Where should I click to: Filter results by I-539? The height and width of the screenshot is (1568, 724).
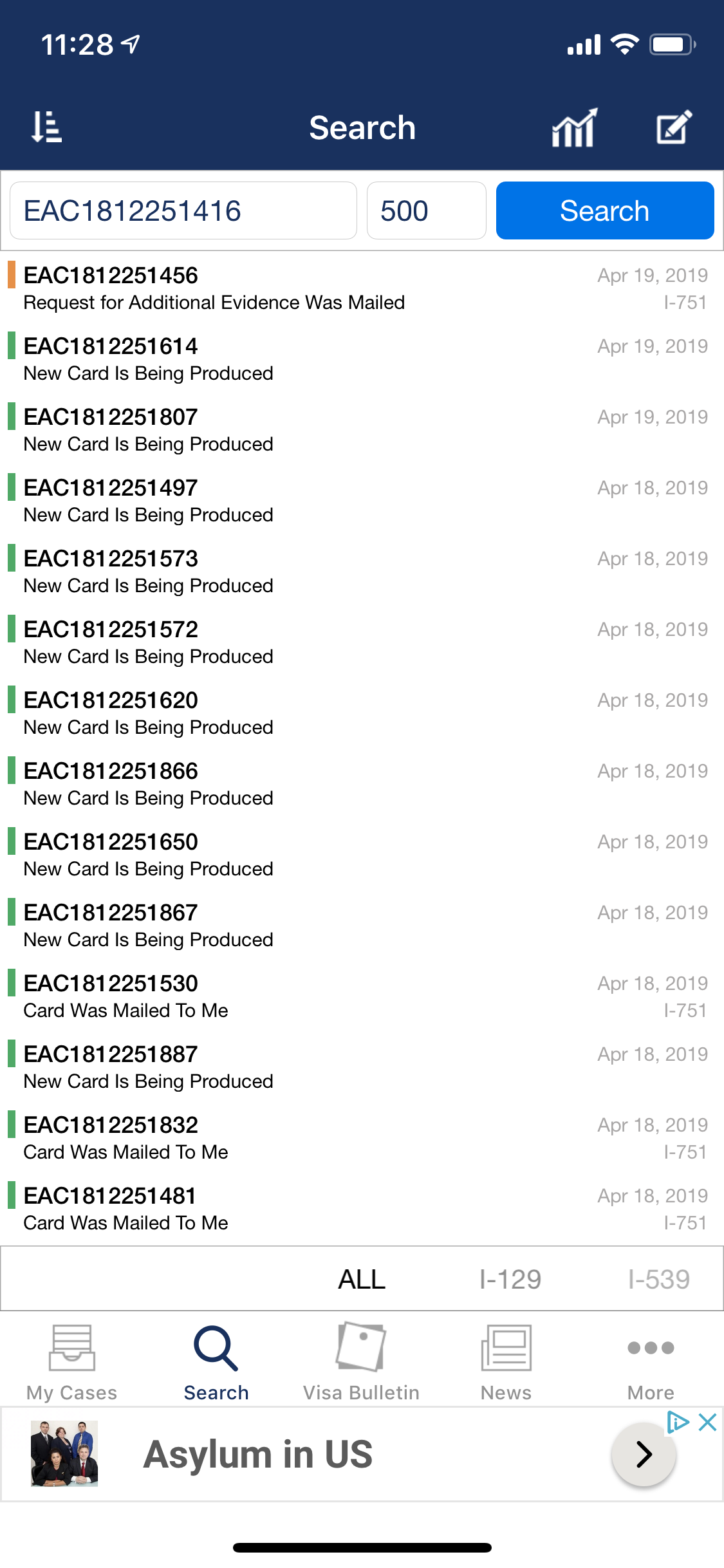(x=658, y=1279)
